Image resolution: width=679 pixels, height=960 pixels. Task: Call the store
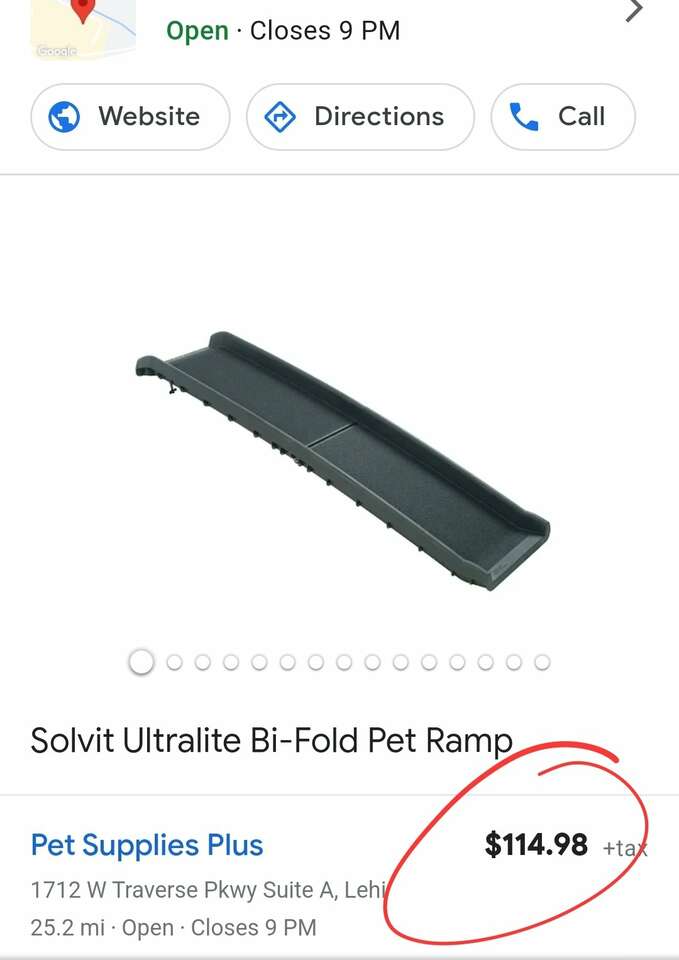pyautogui.click(x=562, y=117)
